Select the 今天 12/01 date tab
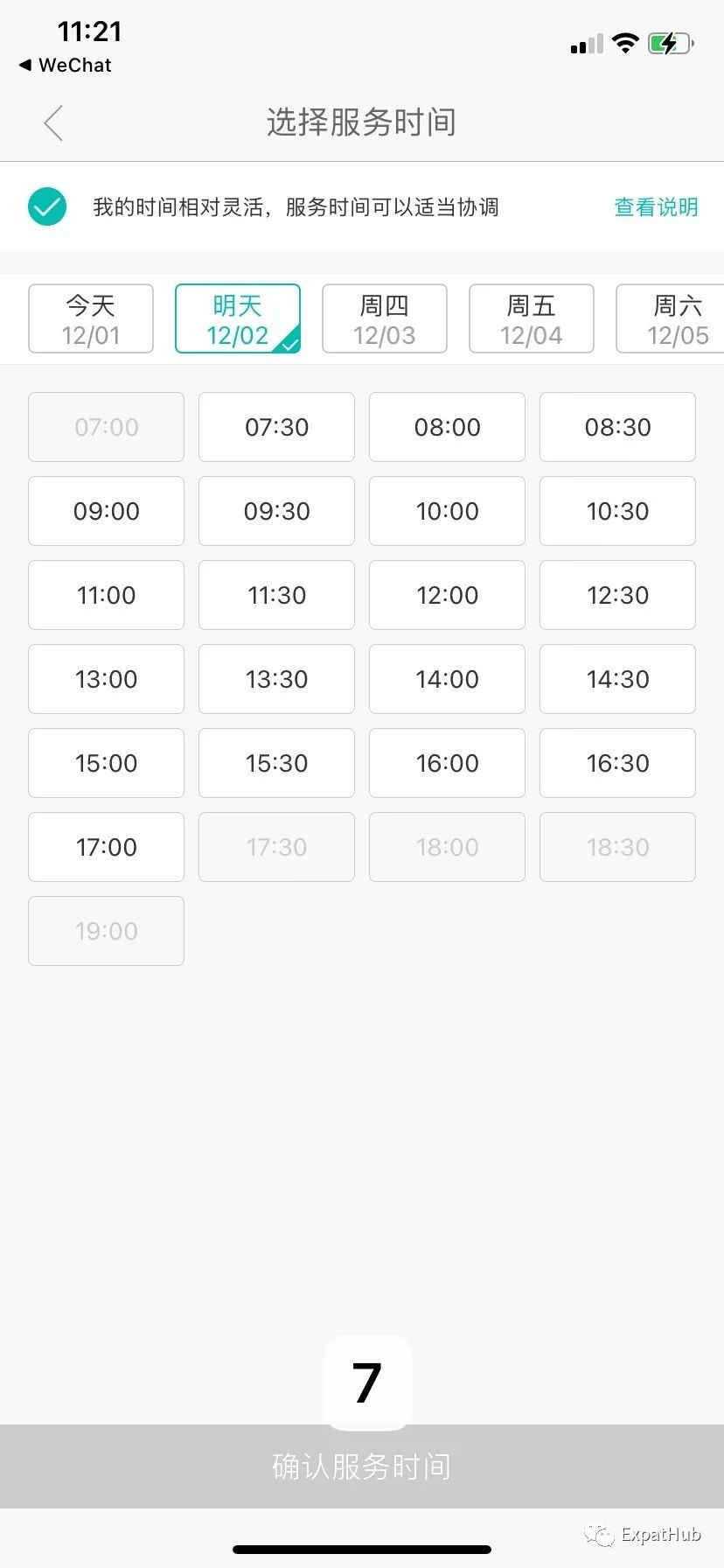 91,318
